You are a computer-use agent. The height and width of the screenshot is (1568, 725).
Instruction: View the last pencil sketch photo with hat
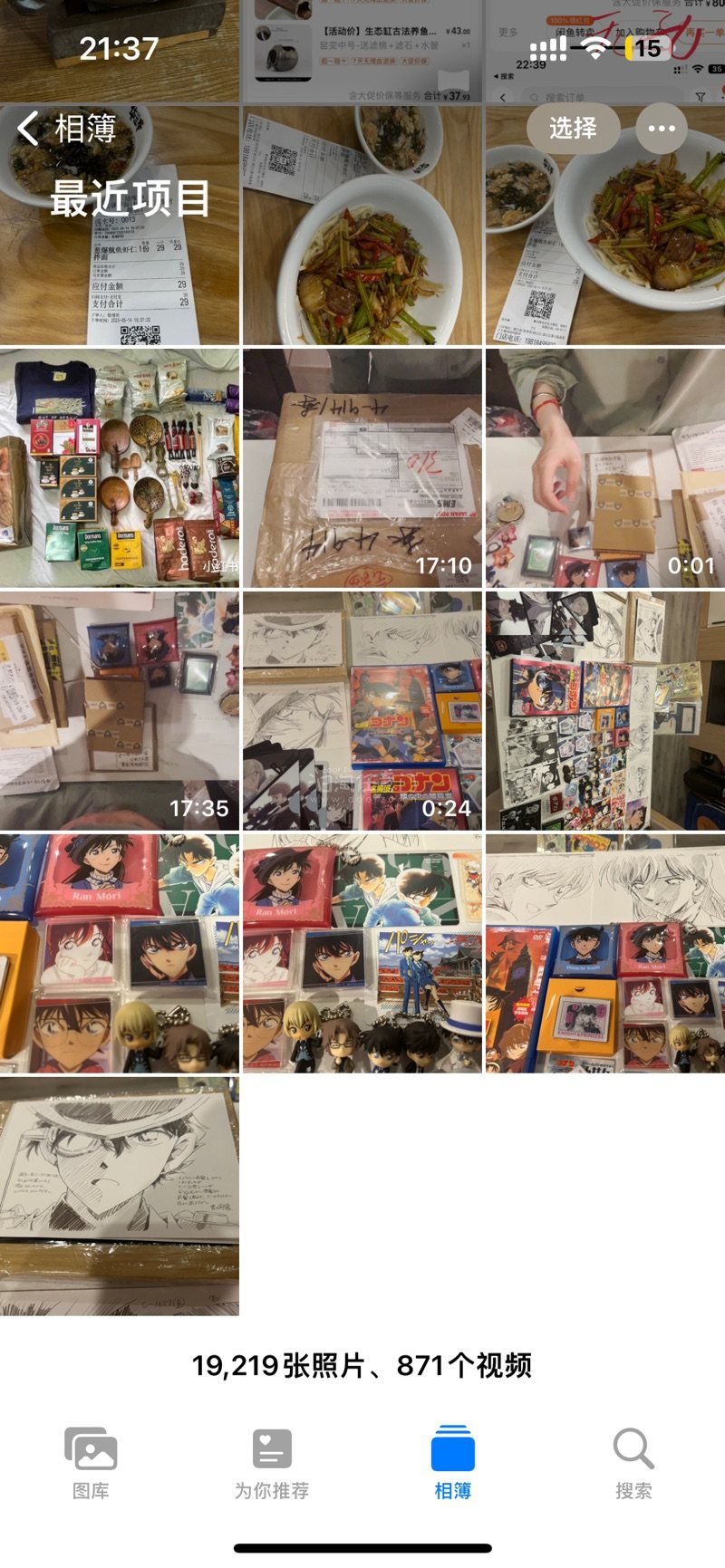[120, 1196]
